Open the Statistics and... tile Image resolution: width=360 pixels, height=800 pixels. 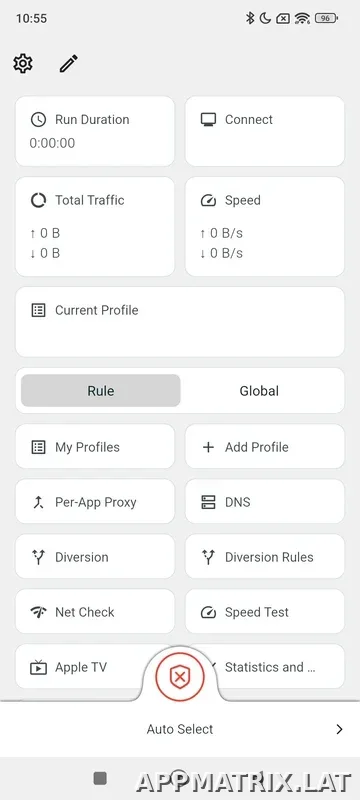275,667
